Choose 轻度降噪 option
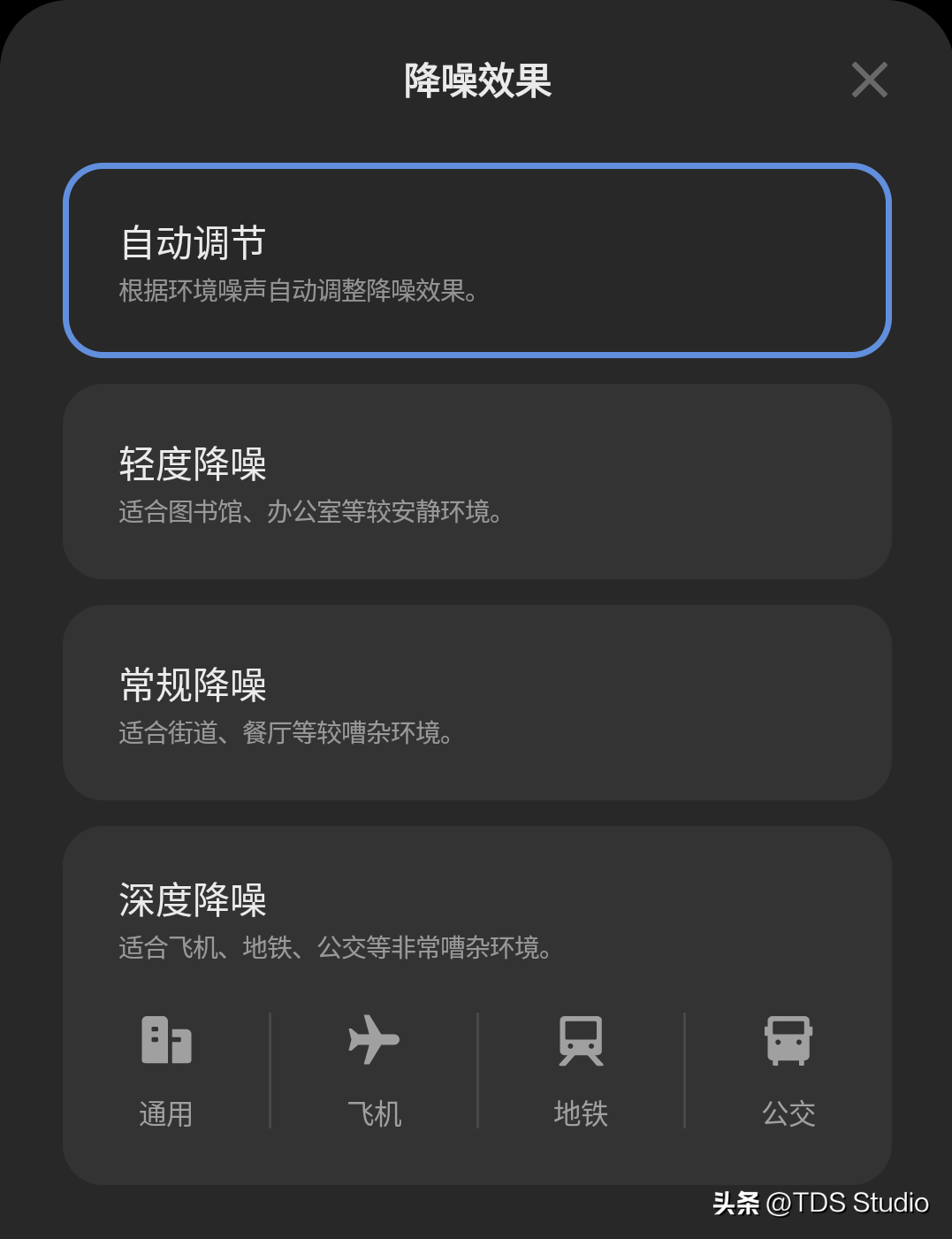The image size is (952, 1239). pyautogui.click(x=476, y=482)
